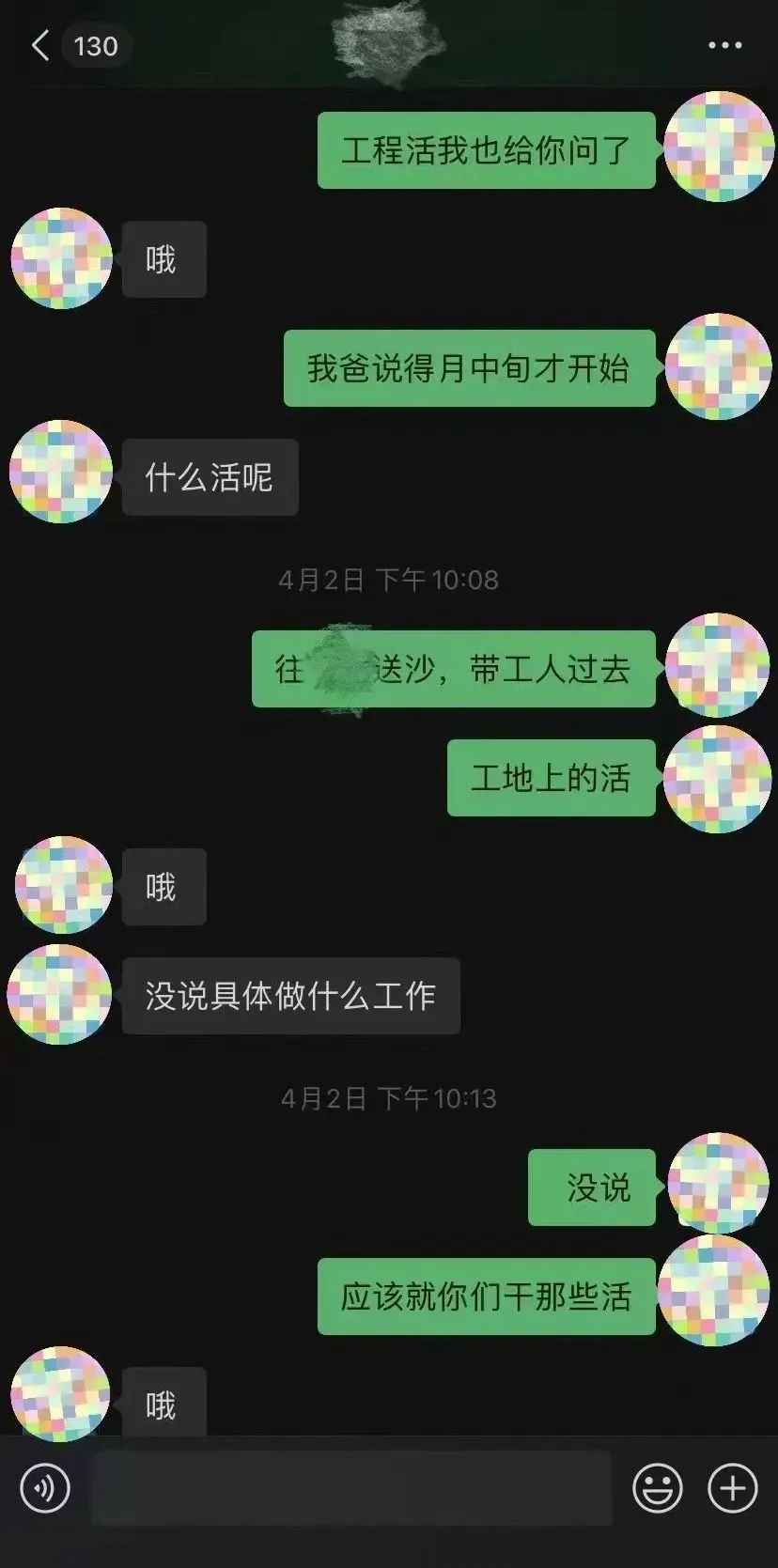Screen dimensions: 778x1568
Task: Open the plus attachments menu
Action: point(732,1488)
